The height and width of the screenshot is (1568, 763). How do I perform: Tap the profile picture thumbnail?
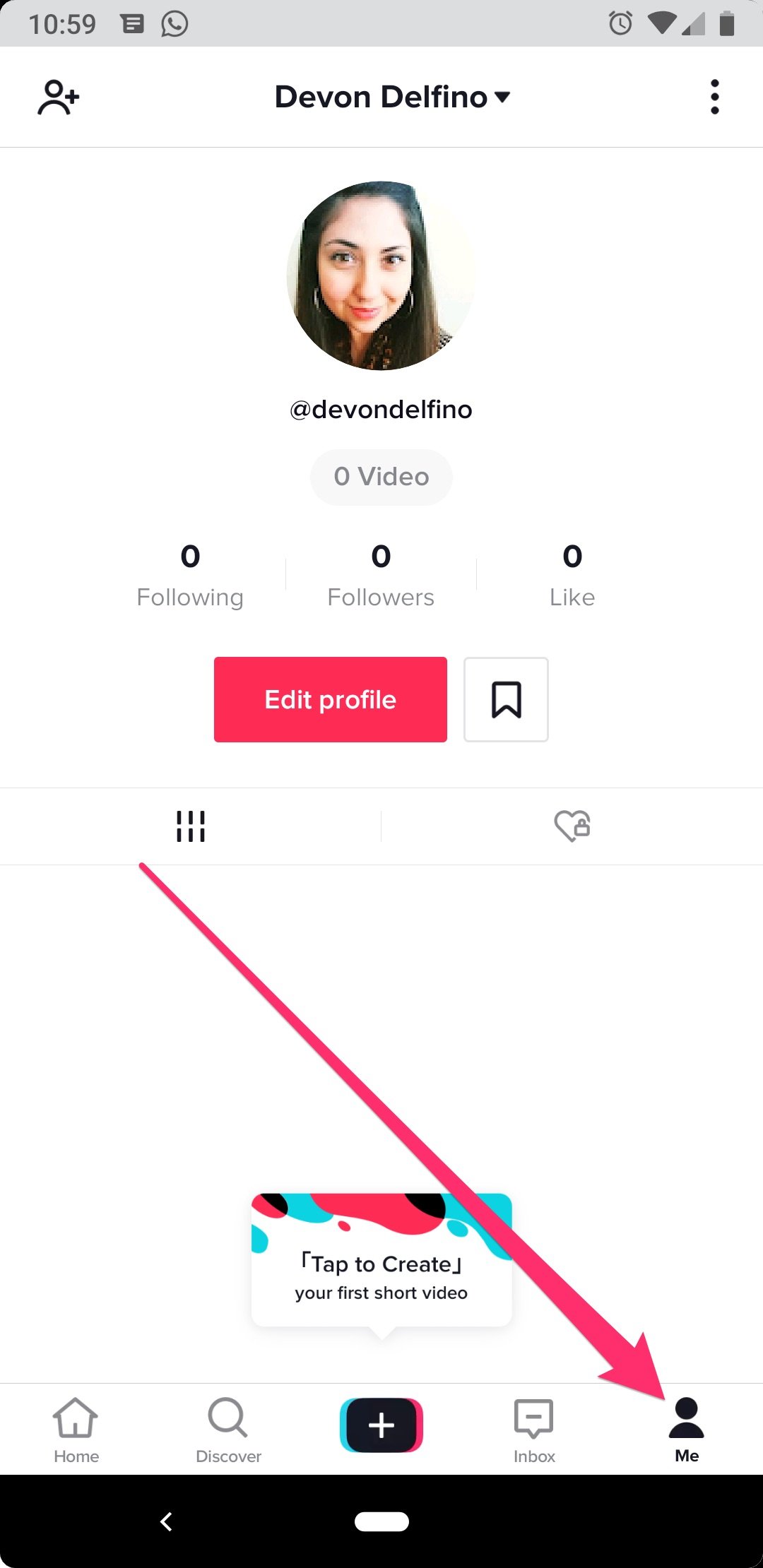[x=381, y=275]
